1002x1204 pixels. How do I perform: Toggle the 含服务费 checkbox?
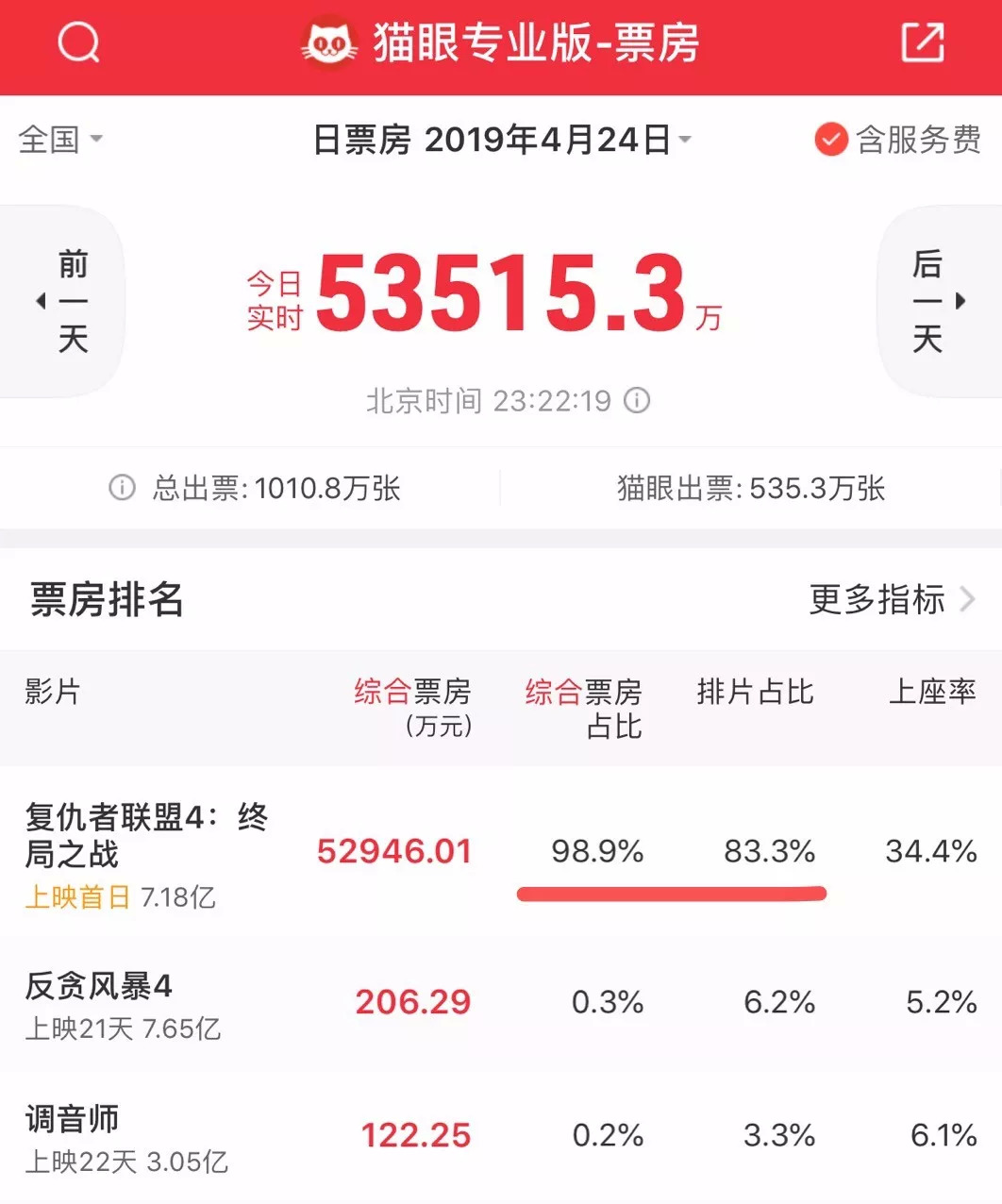click(x=830, y=140)
